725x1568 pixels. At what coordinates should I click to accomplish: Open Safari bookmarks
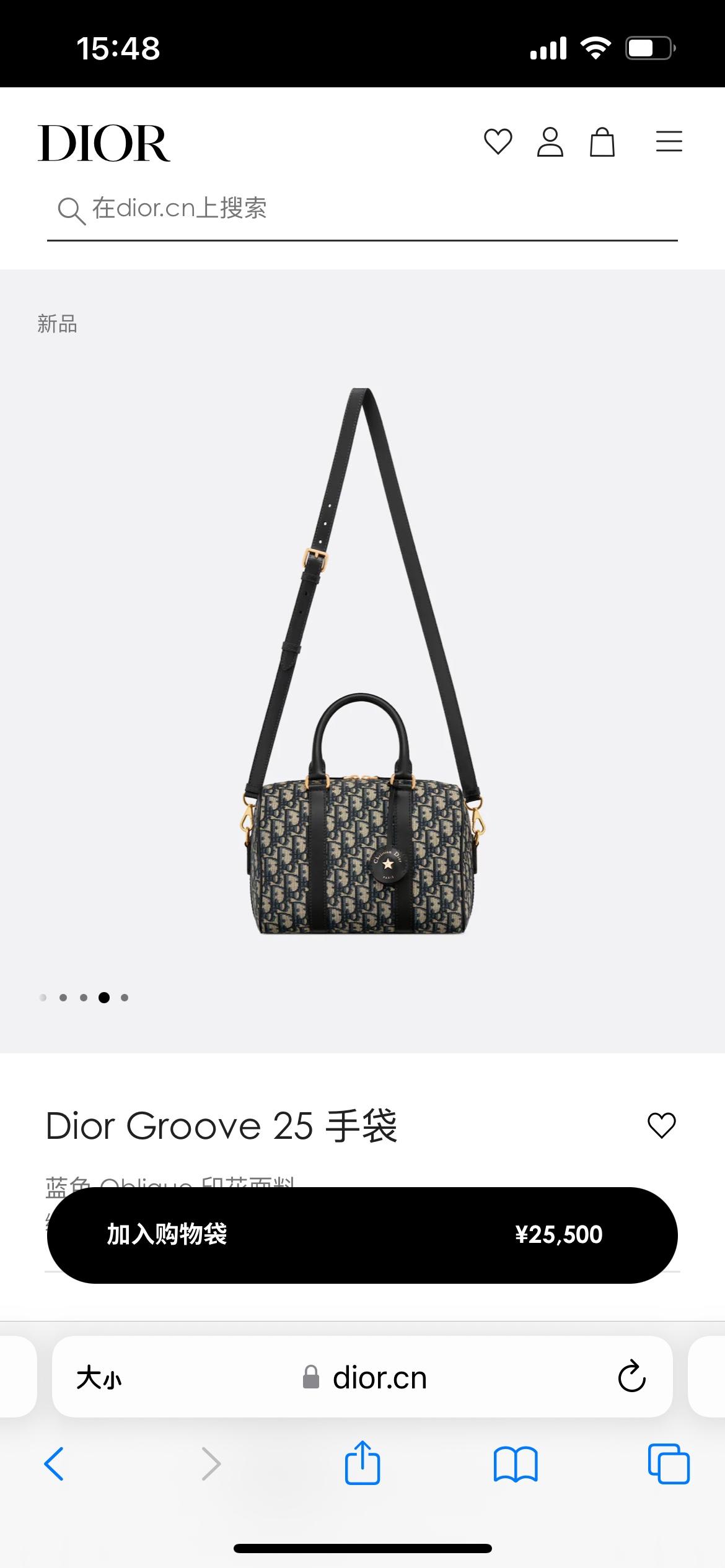point(516,1464)
